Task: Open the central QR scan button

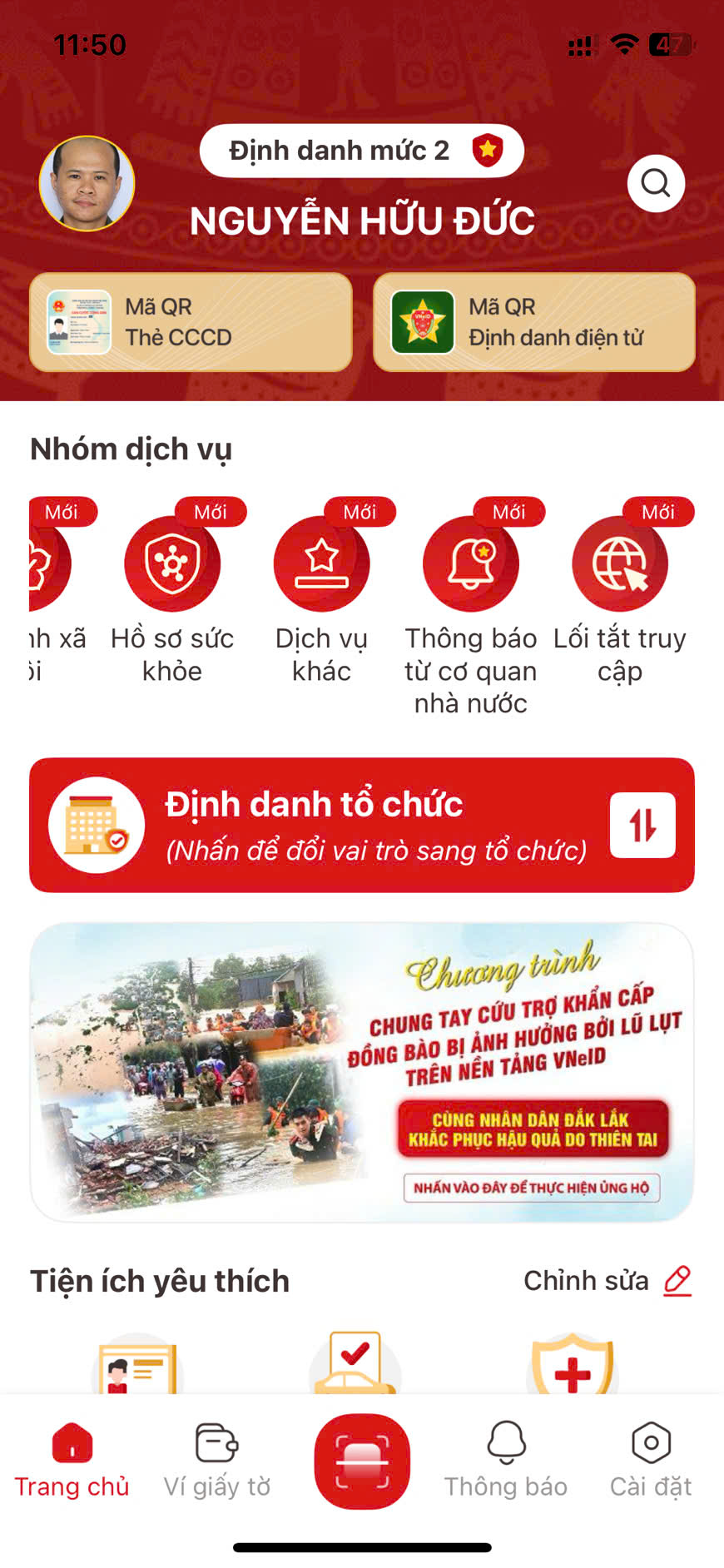Action: tap(362, 1461)
